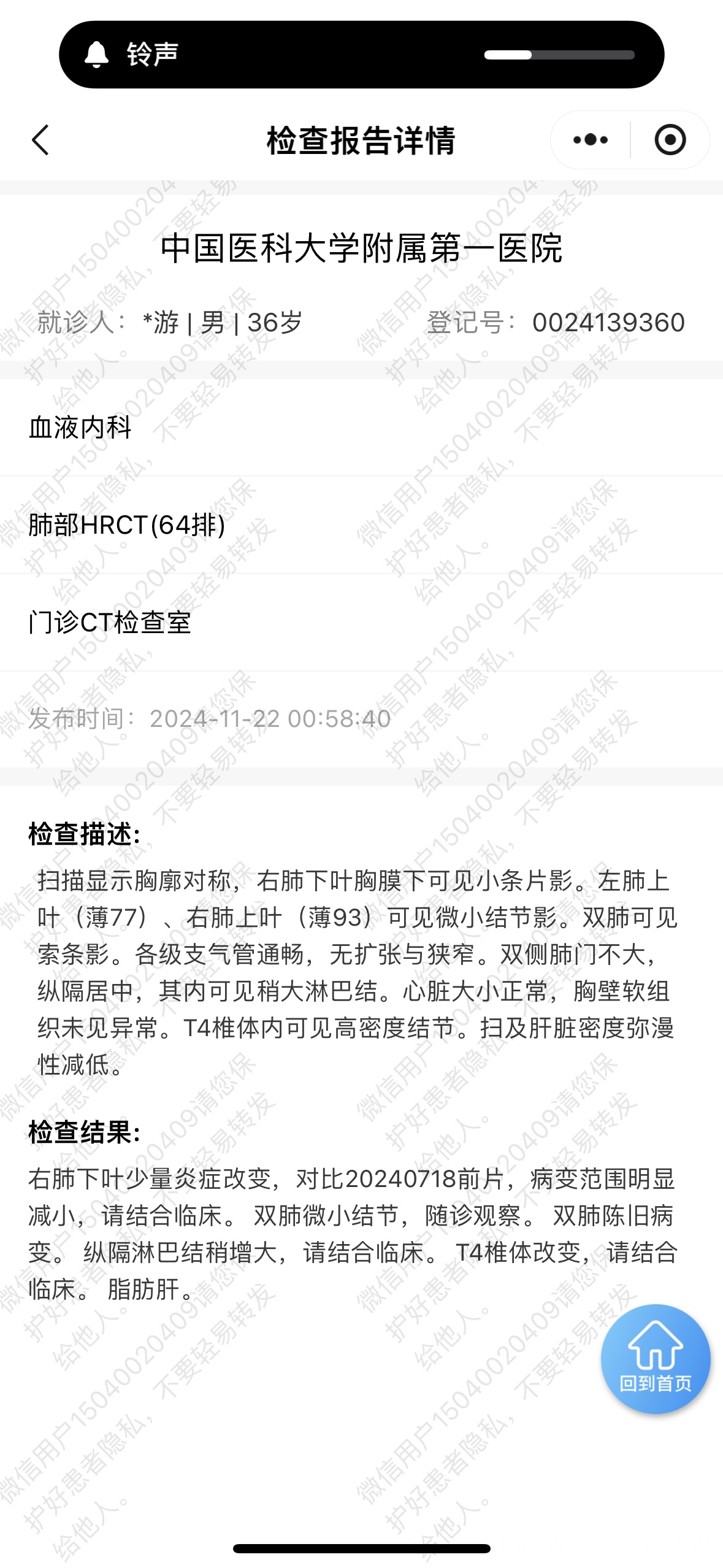Close the mini program with the circle button
This screenshot has width=723, height=1568.
[x=670, y=140]
